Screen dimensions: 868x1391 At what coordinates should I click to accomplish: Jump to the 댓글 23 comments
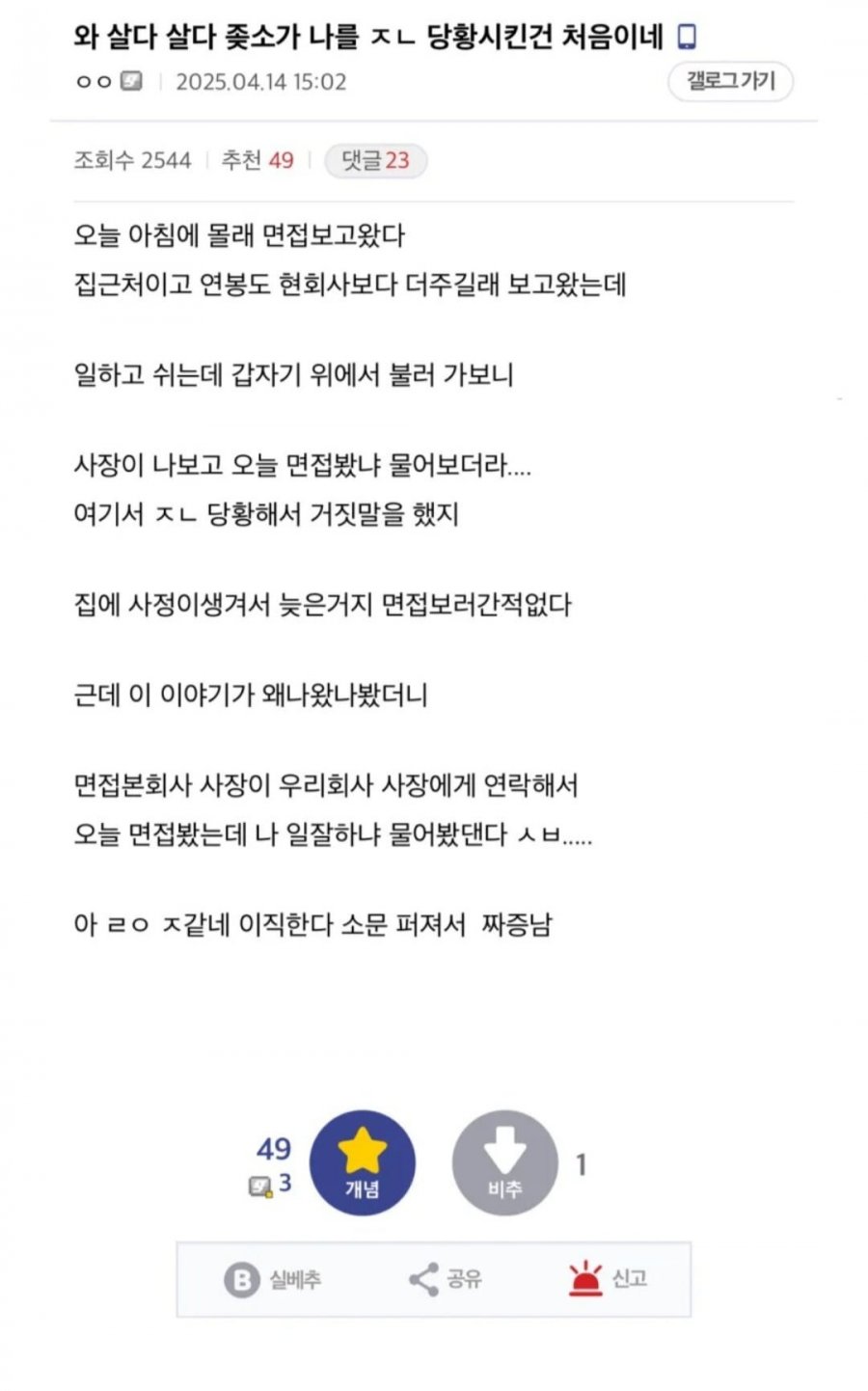click(x=375, y=160)
